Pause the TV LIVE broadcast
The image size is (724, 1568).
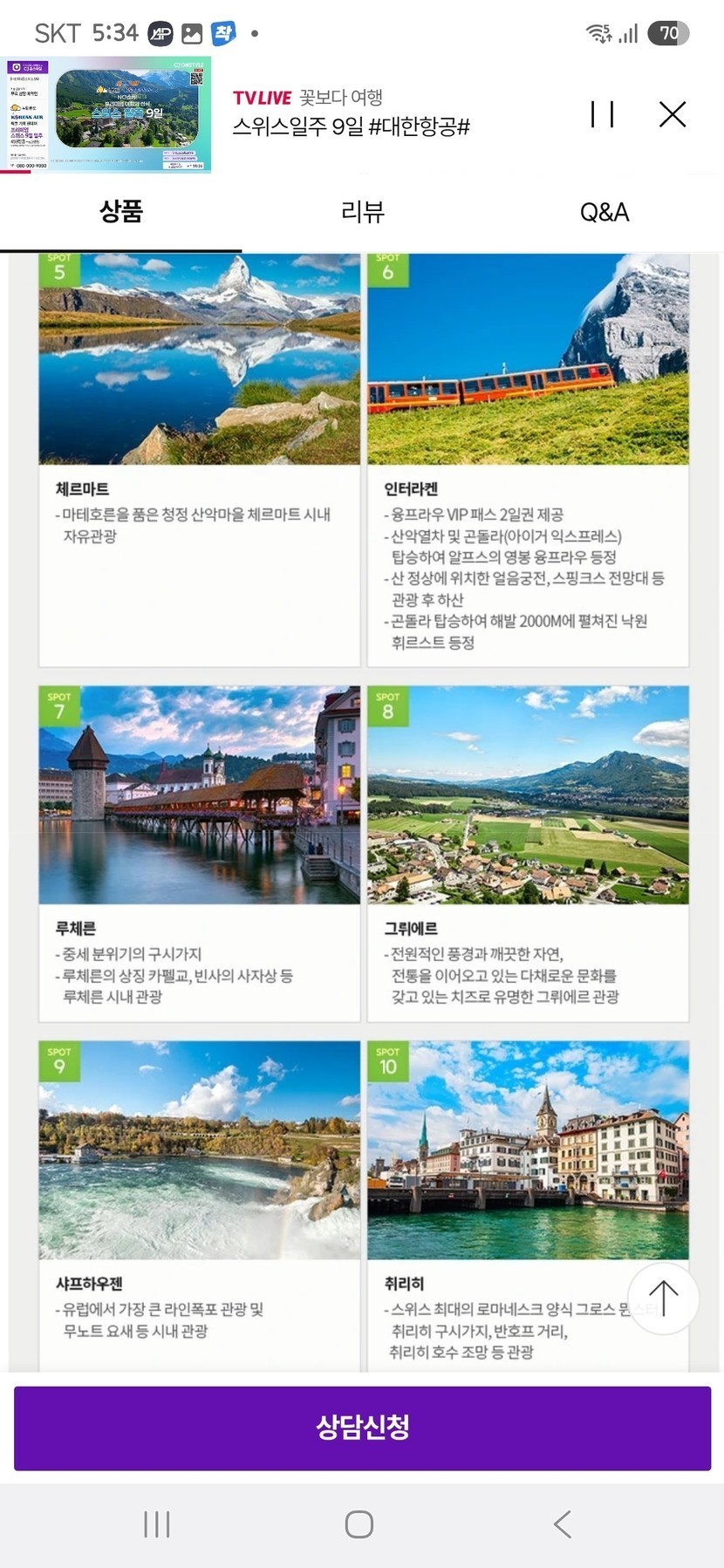click(x=602, y=114)
